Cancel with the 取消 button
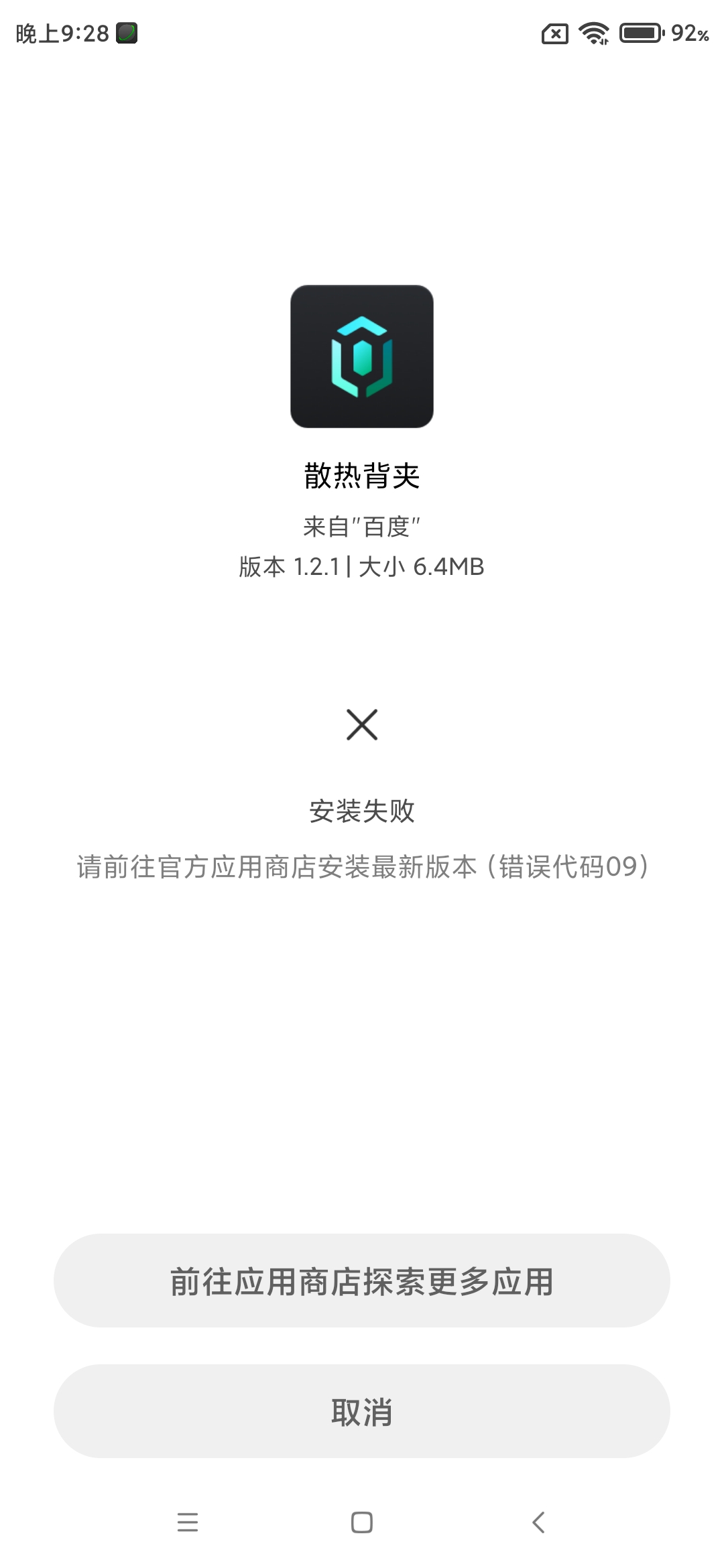Viewport: 724px width, 1568px height. point(362,1411)
